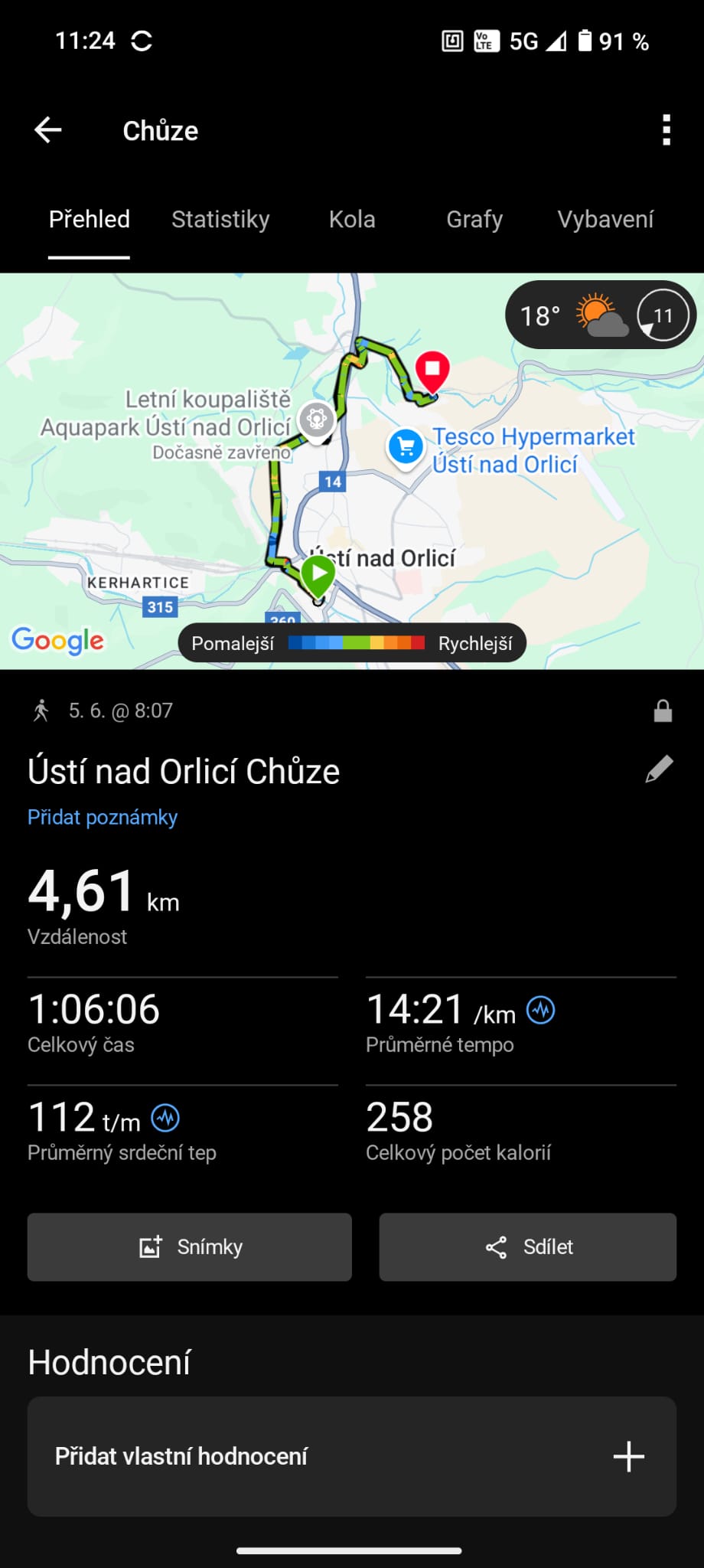Open the info icon beside Průměrné tempo
Screen dimensions: 704x1568
(541, 1011)
